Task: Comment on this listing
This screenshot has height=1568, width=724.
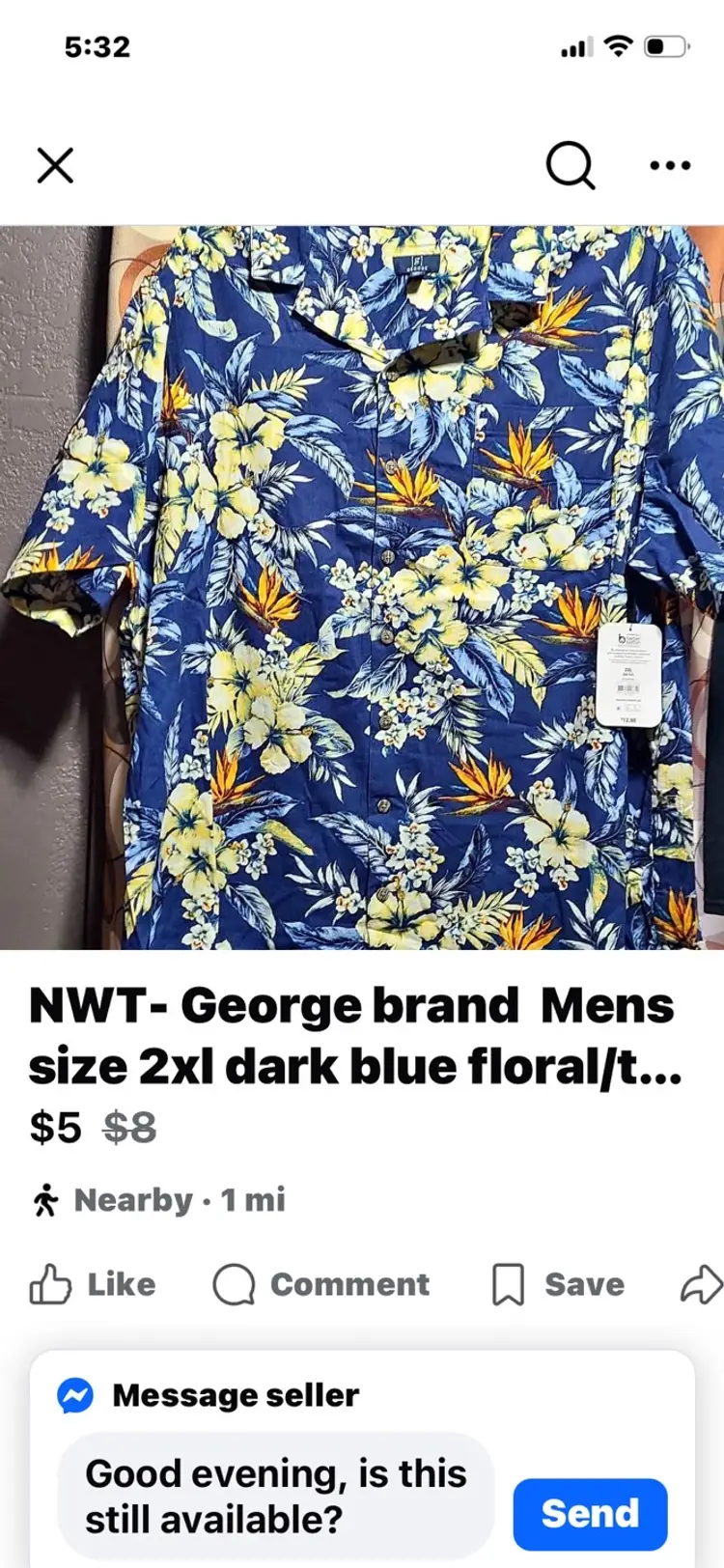Action: 321,1284
